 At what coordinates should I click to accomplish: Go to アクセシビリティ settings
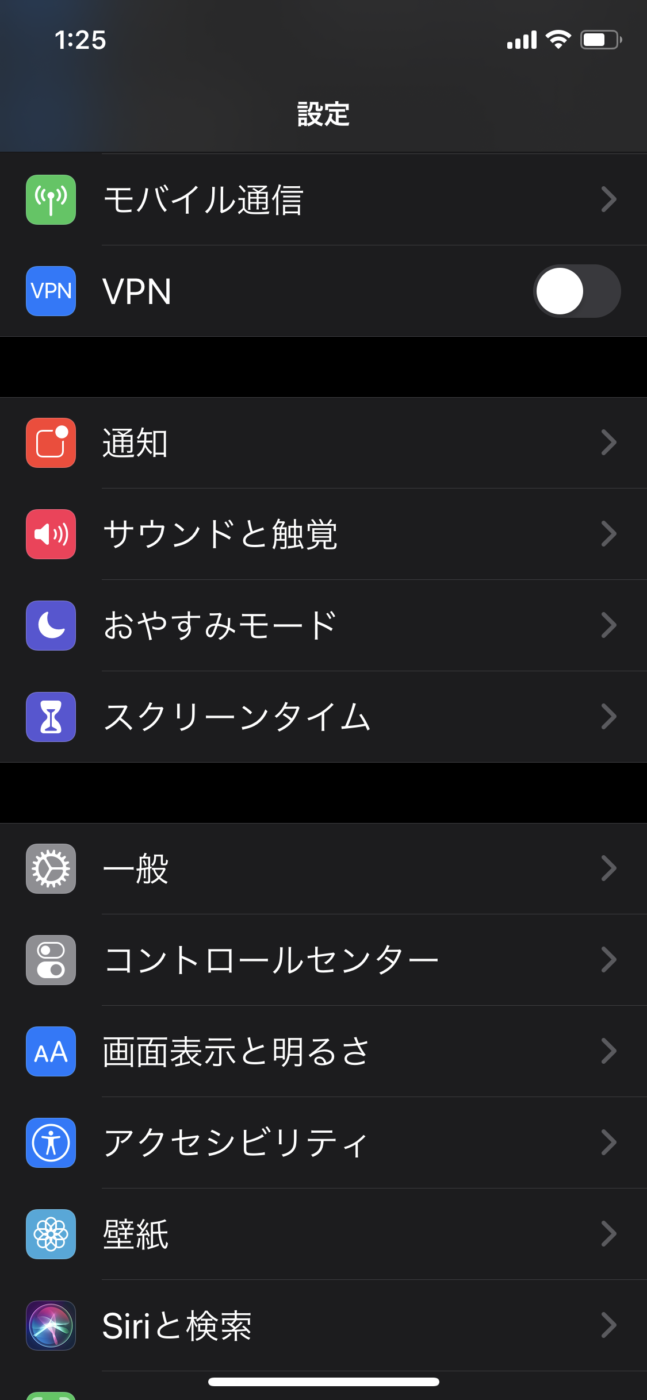(x=323, y=1142)
